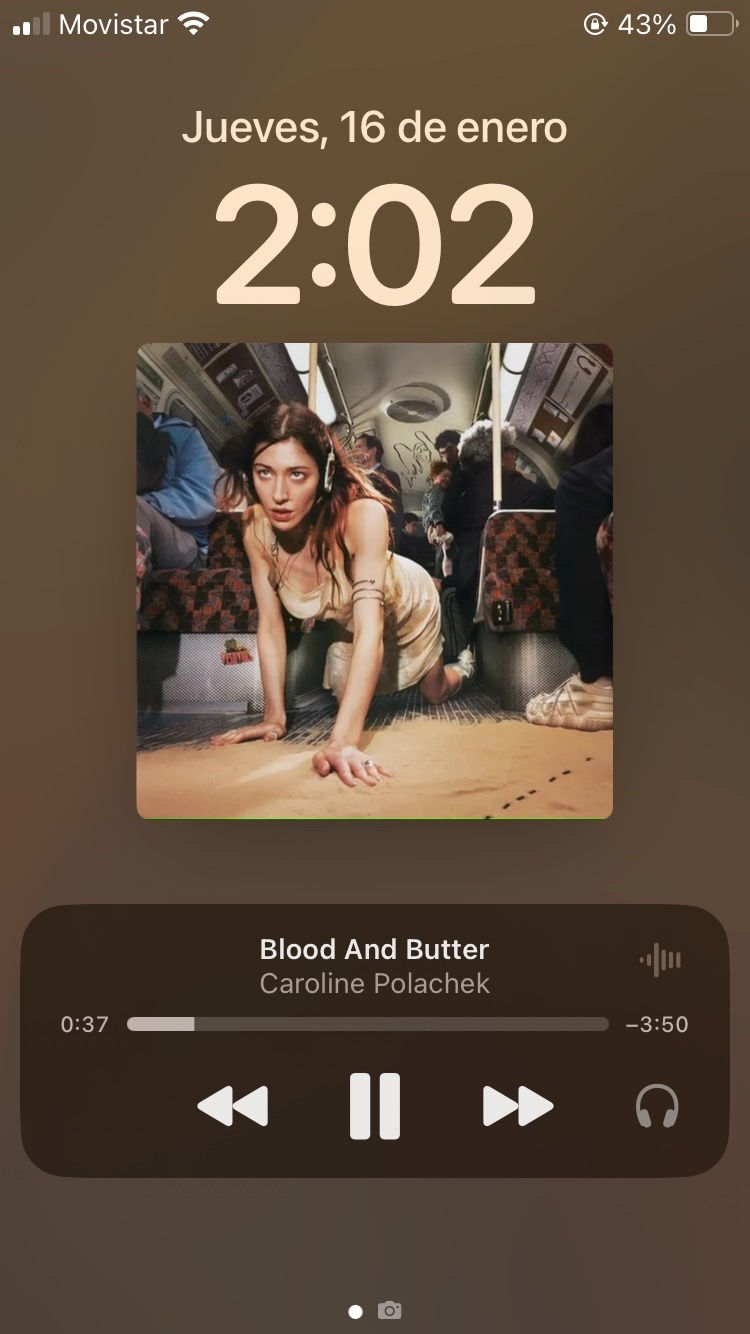
Task: Tap the camera page indicator icon
Action: [x=390, y=1310]
